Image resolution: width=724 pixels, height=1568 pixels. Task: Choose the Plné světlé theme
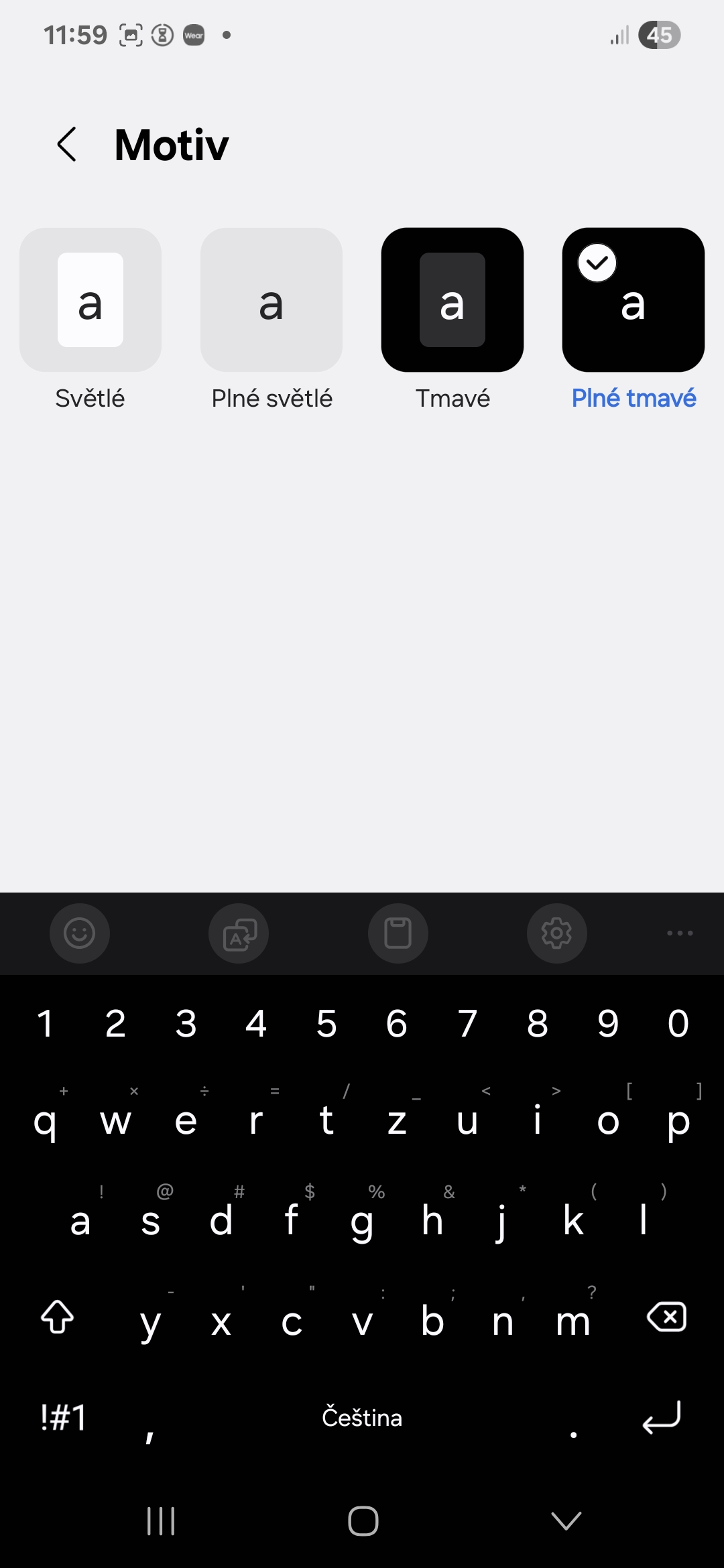click(x=271, y=300)
